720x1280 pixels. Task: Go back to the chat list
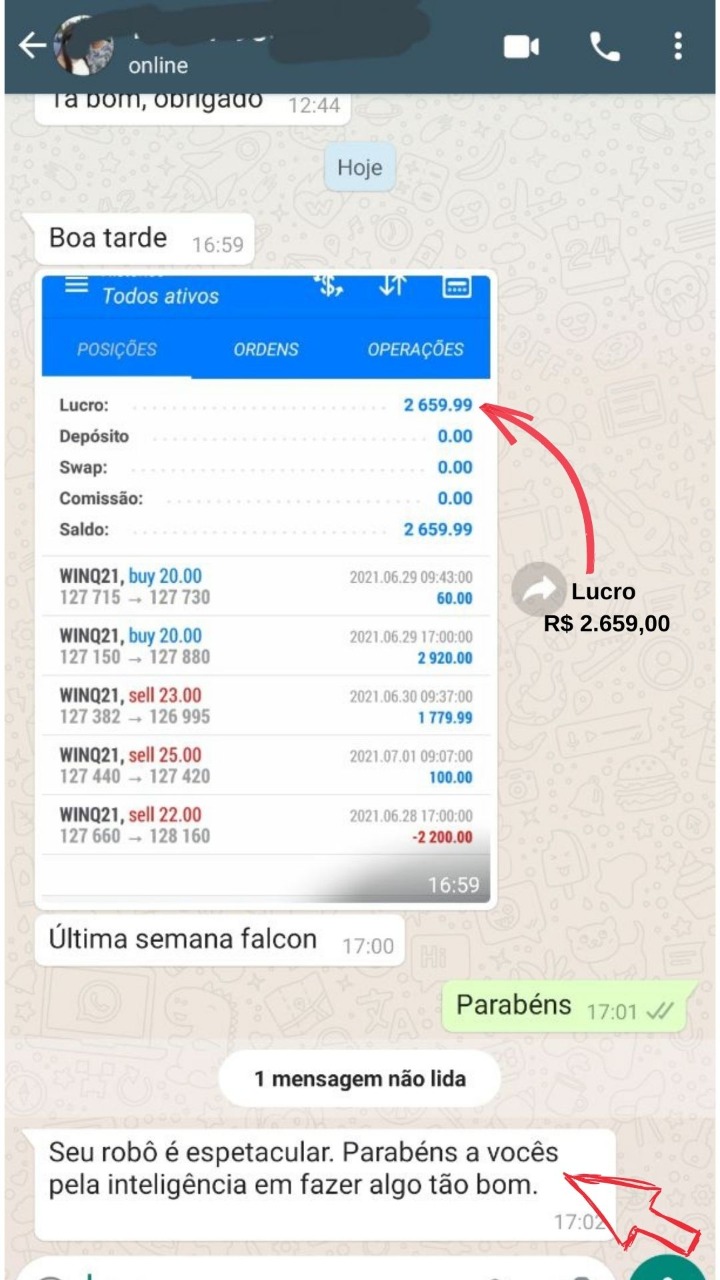click(30, 46)
